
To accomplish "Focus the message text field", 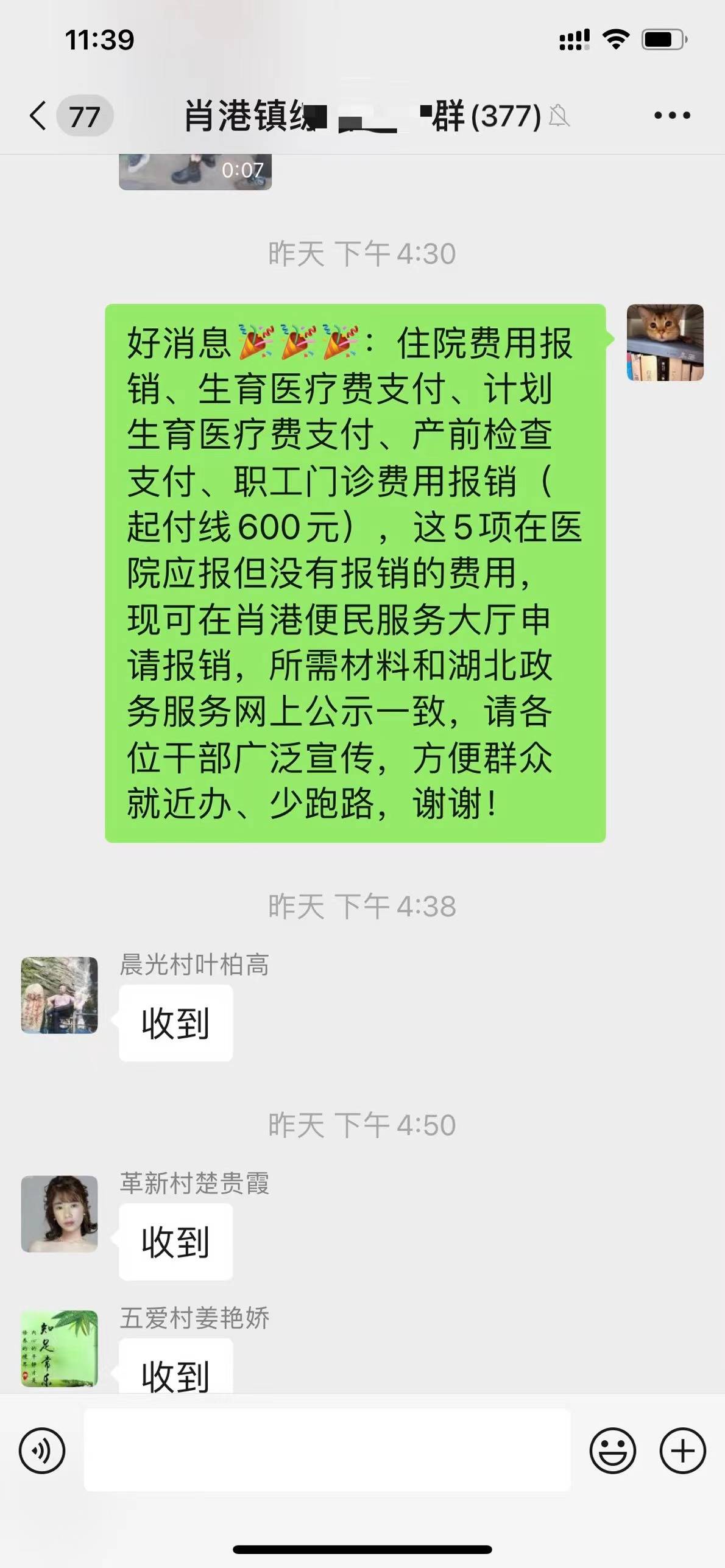I will coord(327,1450).
